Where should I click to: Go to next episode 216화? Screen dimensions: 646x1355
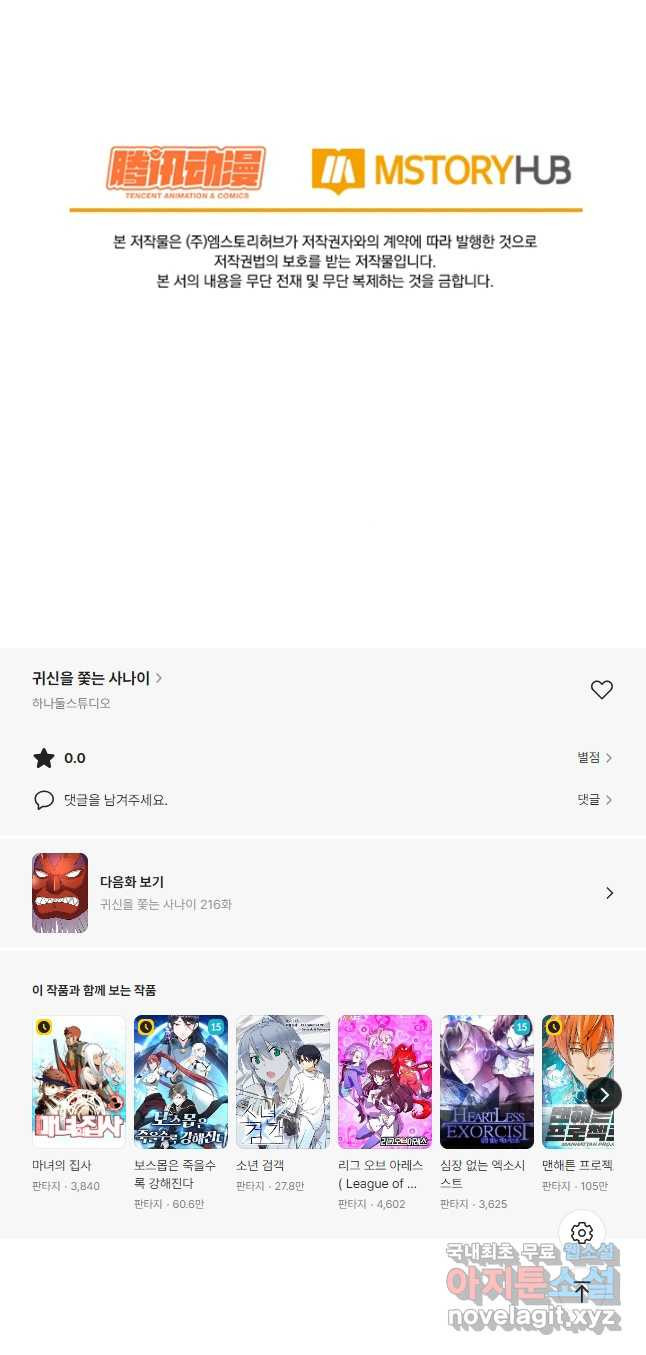(323, 893)
